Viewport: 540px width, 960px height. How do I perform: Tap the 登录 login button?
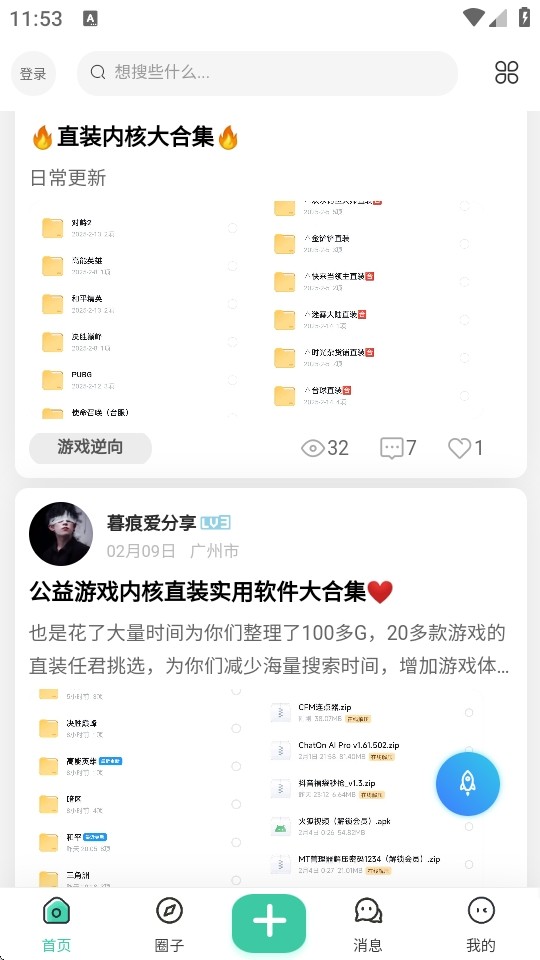[x=33, y=74]
